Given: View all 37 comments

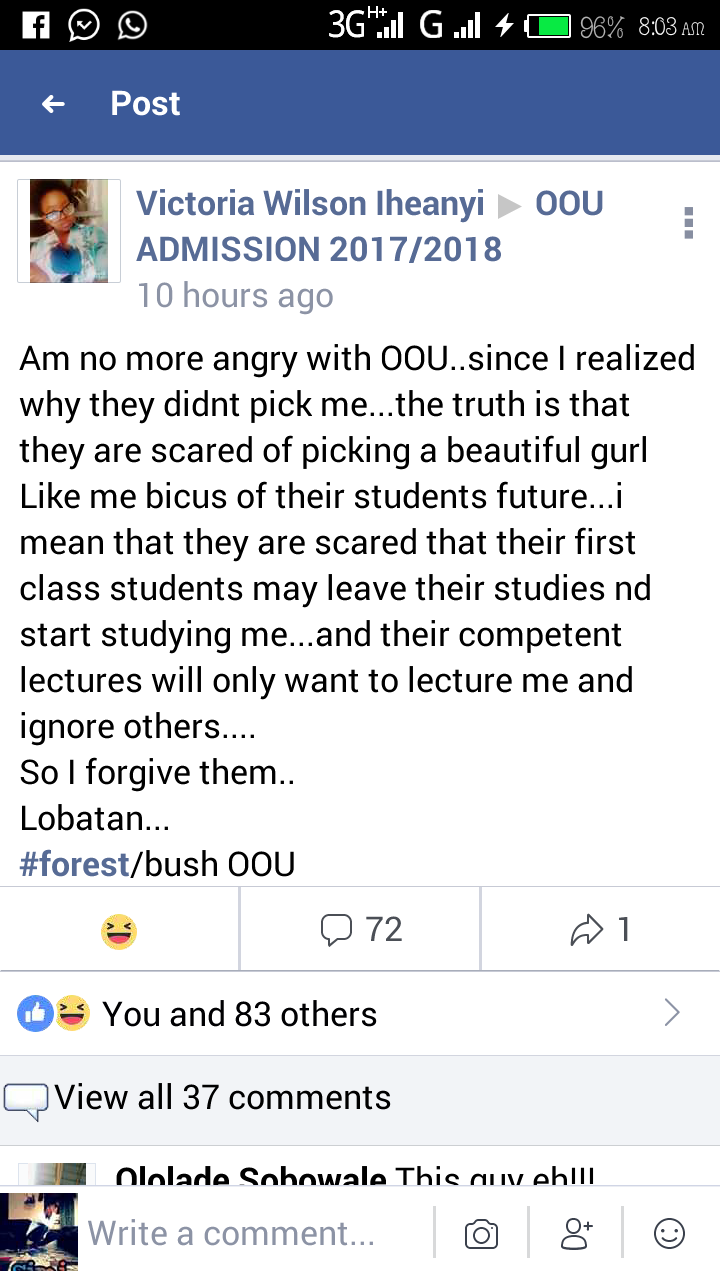Looking at the screenshot, I should point(222,1098).
